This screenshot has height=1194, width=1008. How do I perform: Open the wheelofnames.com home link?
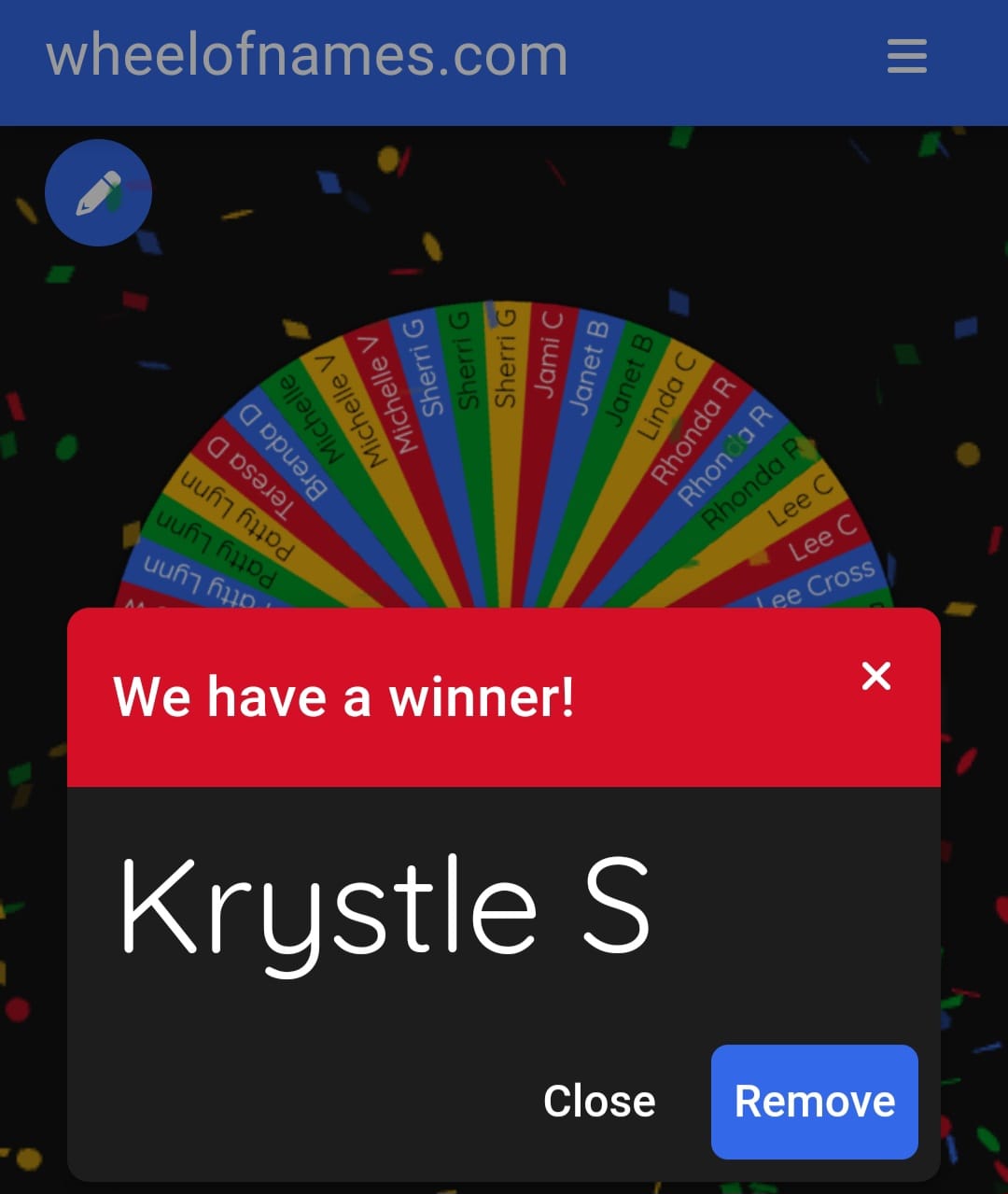click(x=307, y=56)
